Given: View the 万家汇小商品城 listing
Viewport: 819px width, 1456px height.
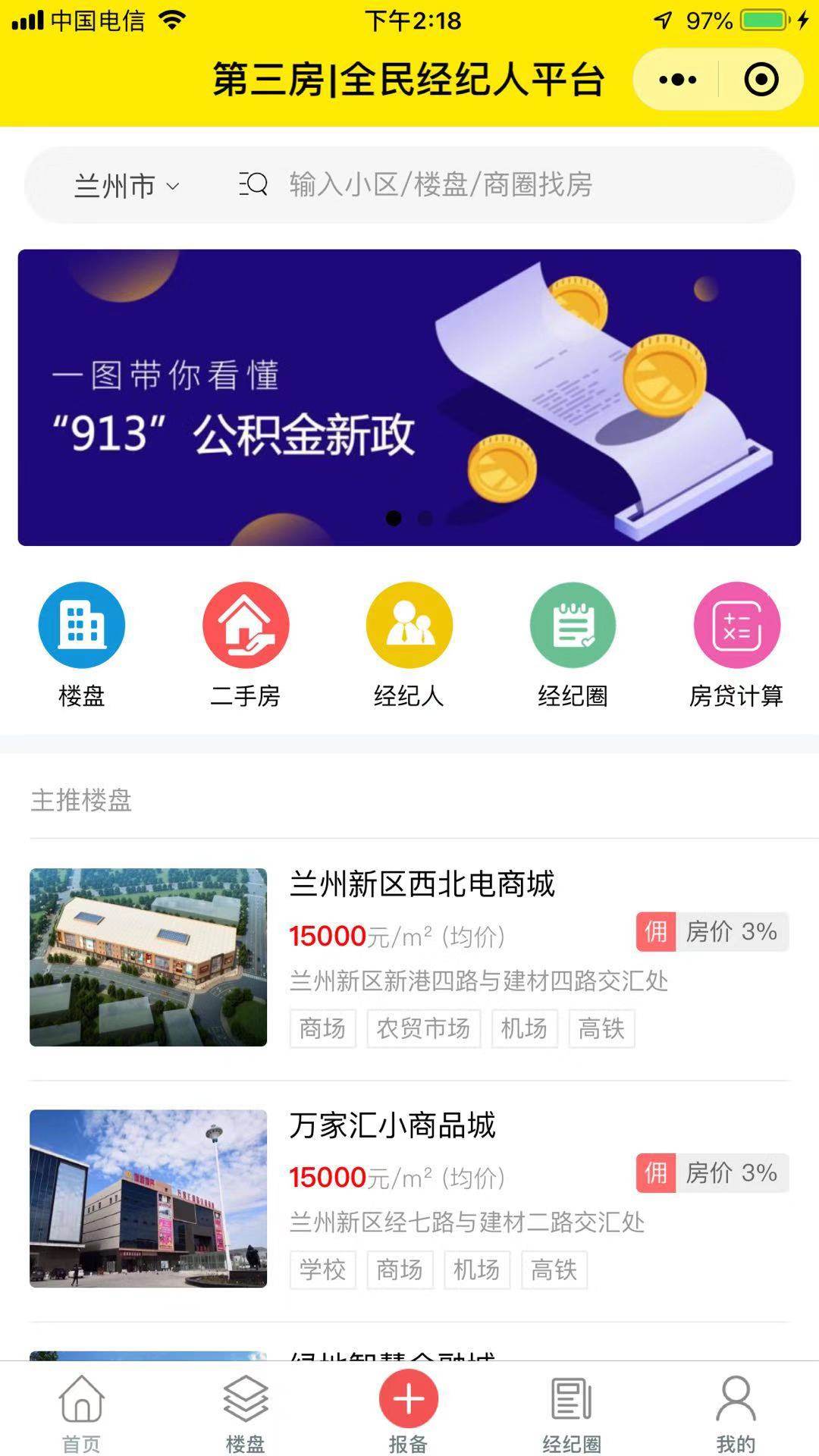Looking at the screenshot, I should point(392,1125).
